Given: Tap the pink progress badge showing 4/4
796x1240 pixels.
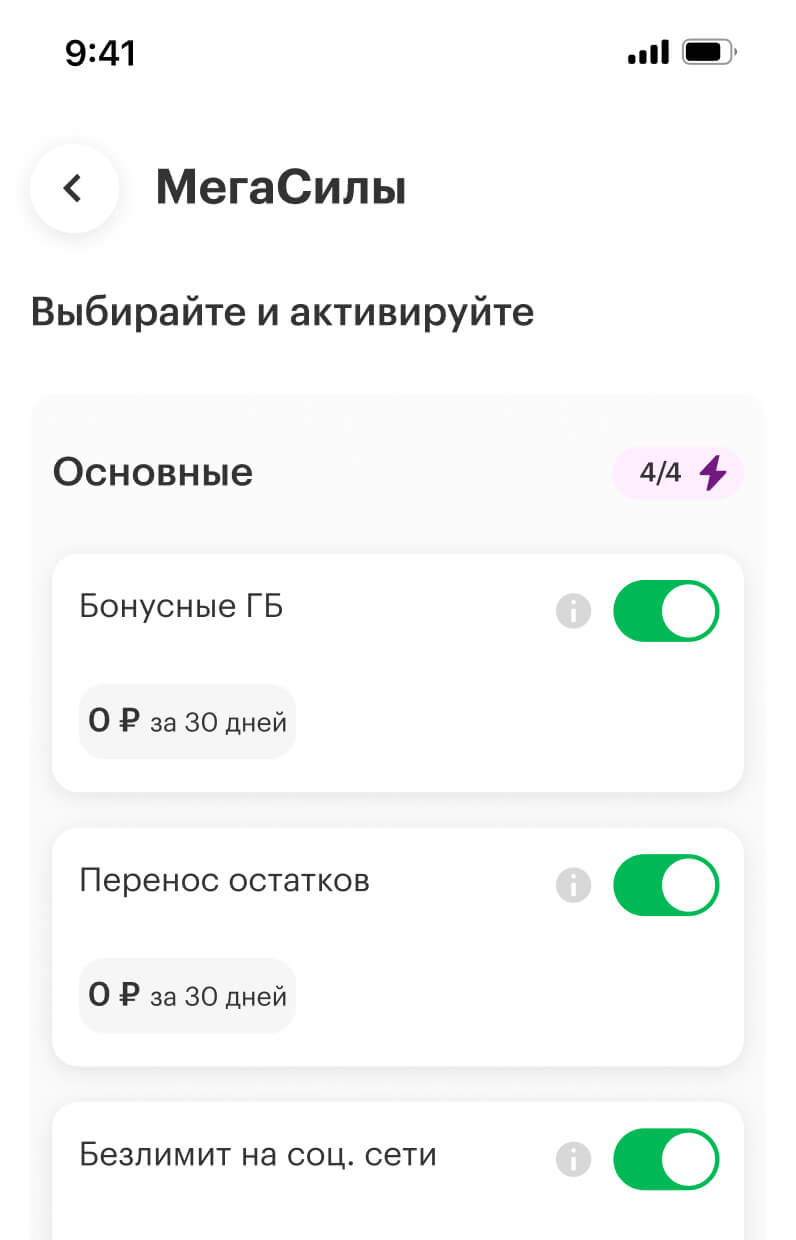Looking at the screenshot, I should pos(678,473).
